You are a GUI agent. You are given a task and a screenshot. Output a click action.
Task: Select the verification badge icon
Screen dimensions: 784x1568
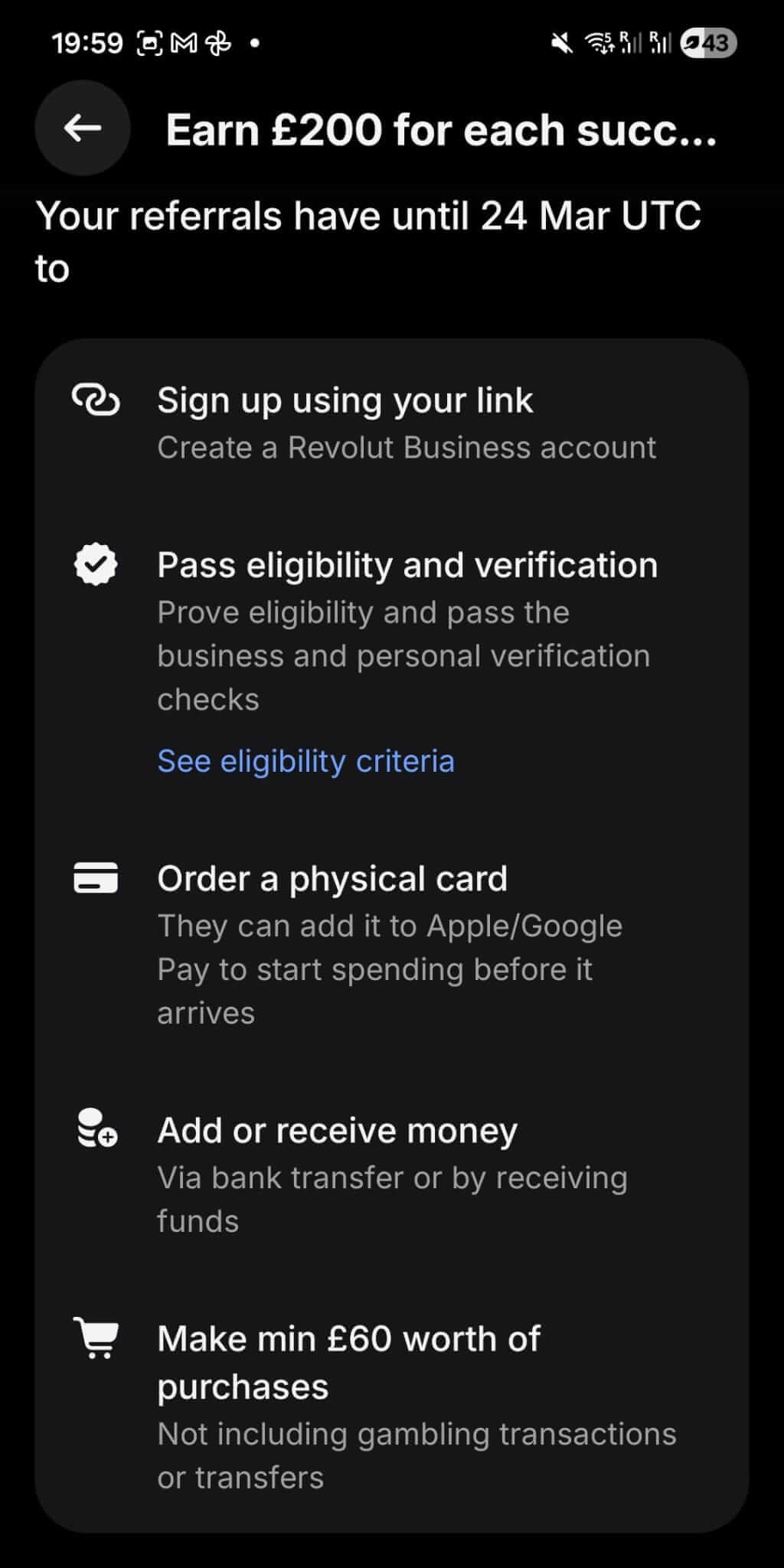tap(96, 564)
